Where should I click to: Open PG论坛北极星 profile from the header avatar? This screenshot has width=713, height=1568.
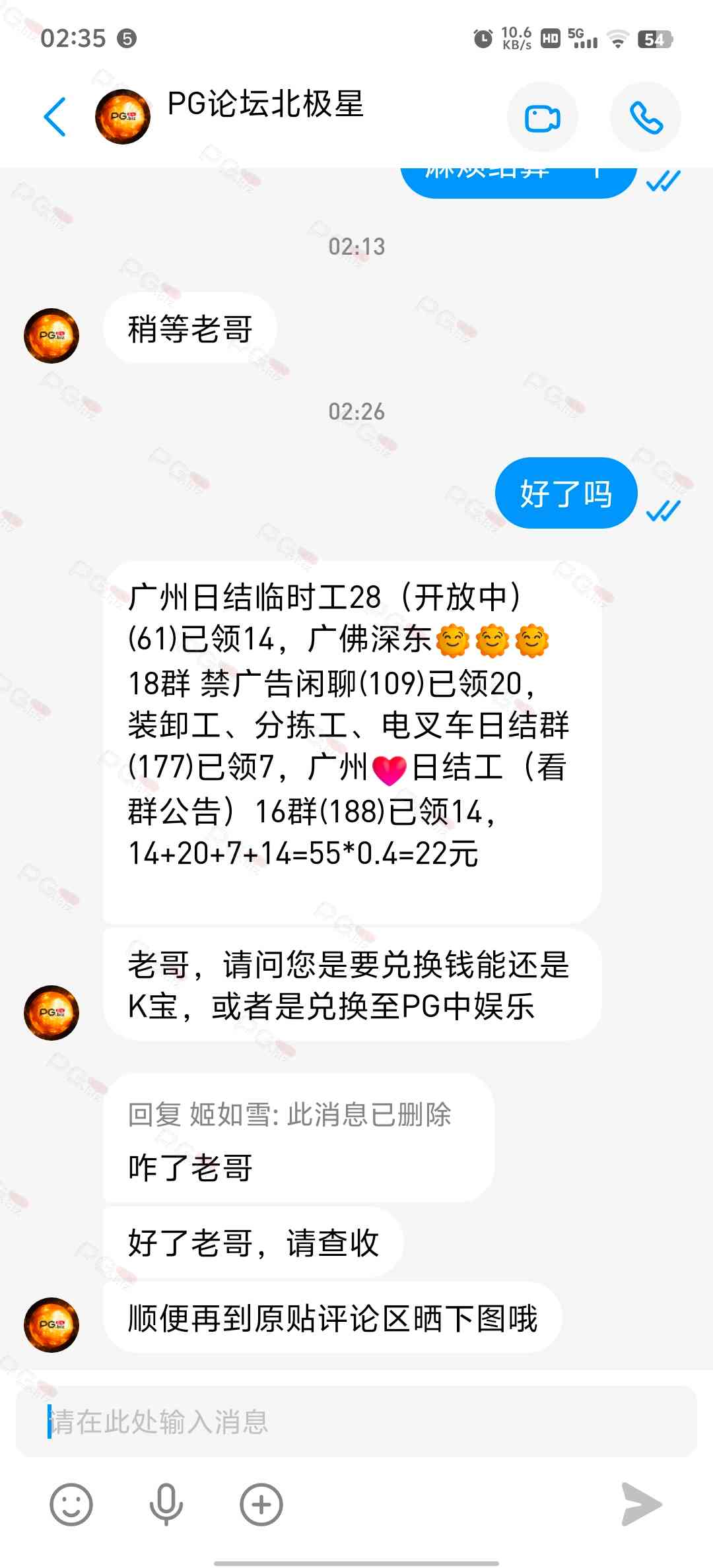point(123,117)
